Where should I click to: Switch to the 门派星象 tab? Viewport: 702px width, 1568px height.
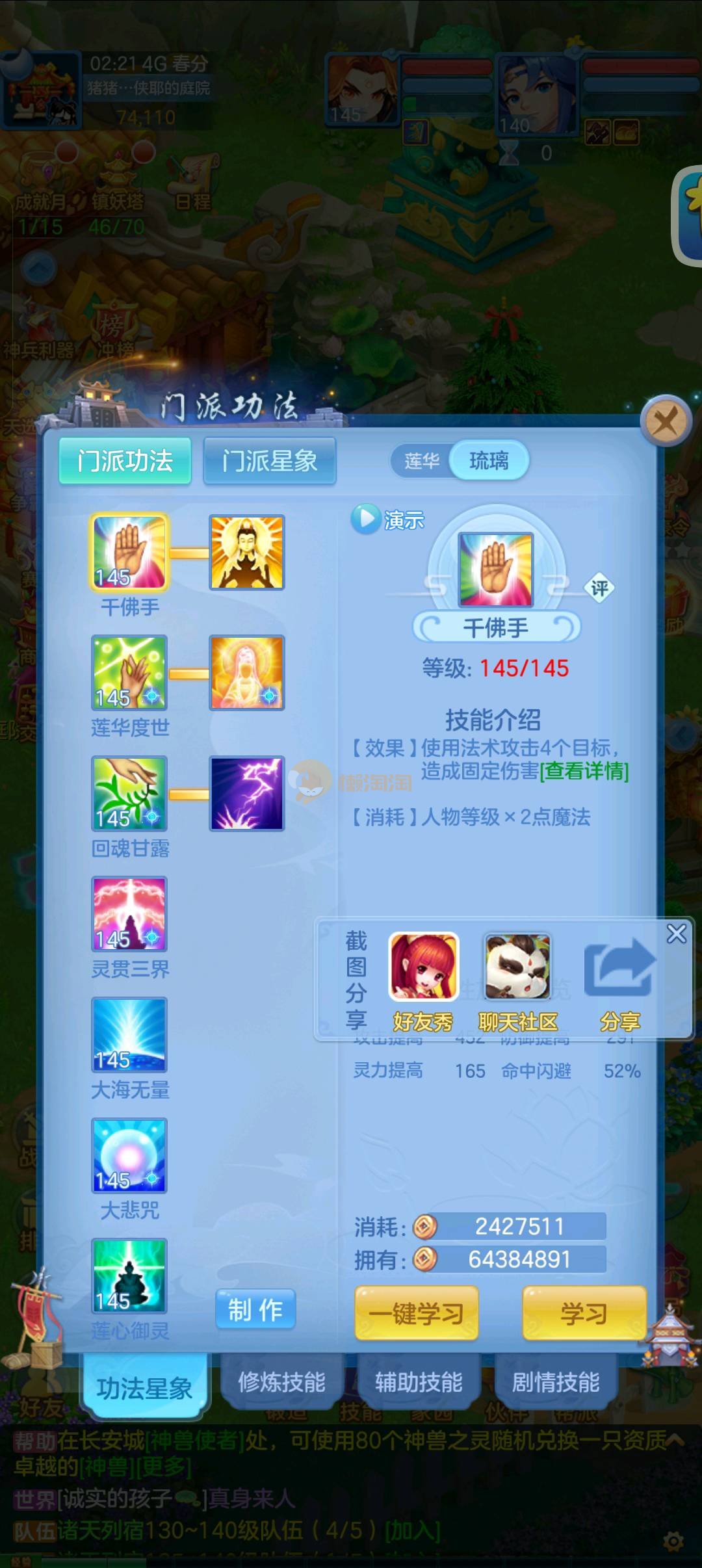coord(269,461)
